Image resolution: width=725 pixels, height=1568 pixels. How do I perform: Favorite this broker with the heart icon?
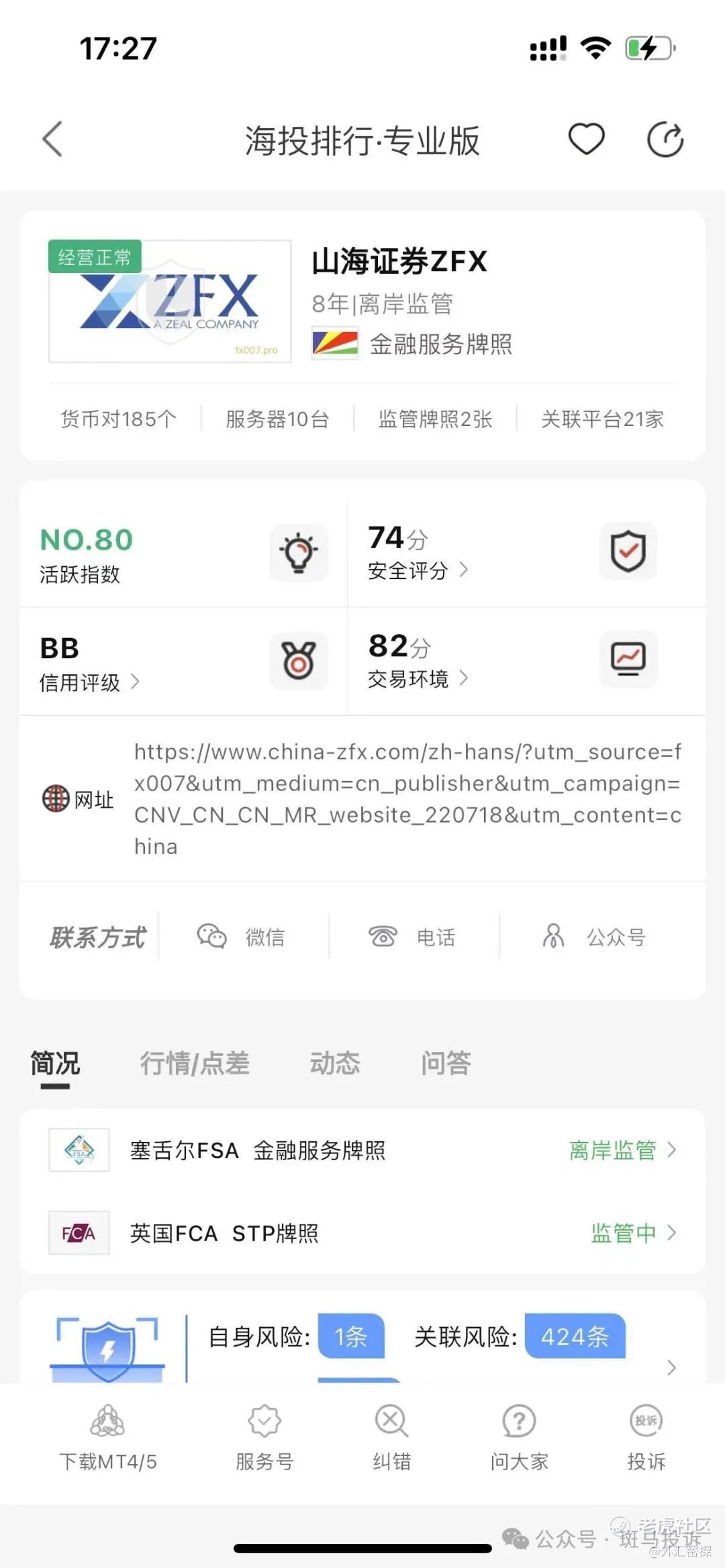point(586,139)
